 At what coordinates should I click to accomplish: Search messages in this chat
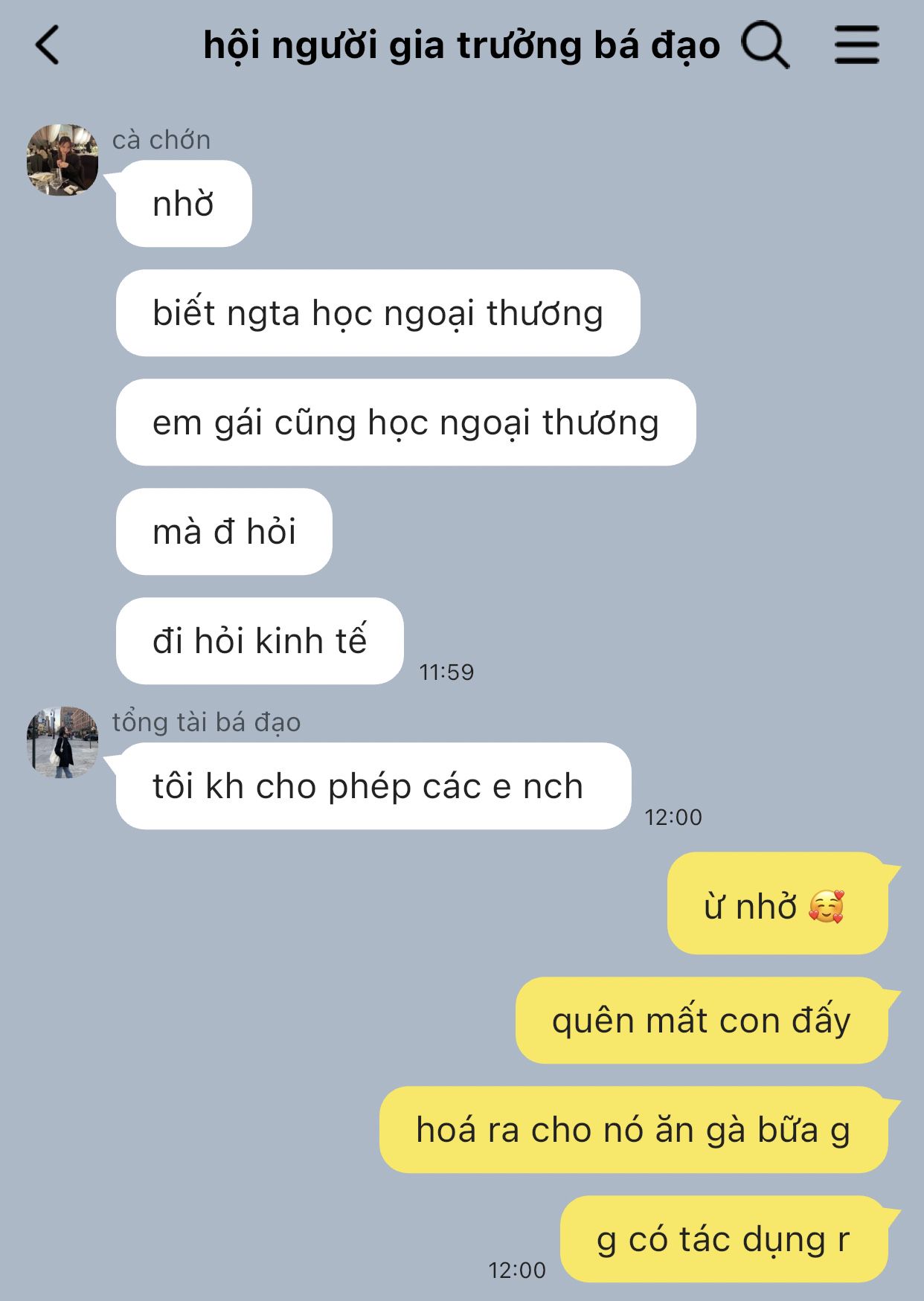[x=765, y=45]
